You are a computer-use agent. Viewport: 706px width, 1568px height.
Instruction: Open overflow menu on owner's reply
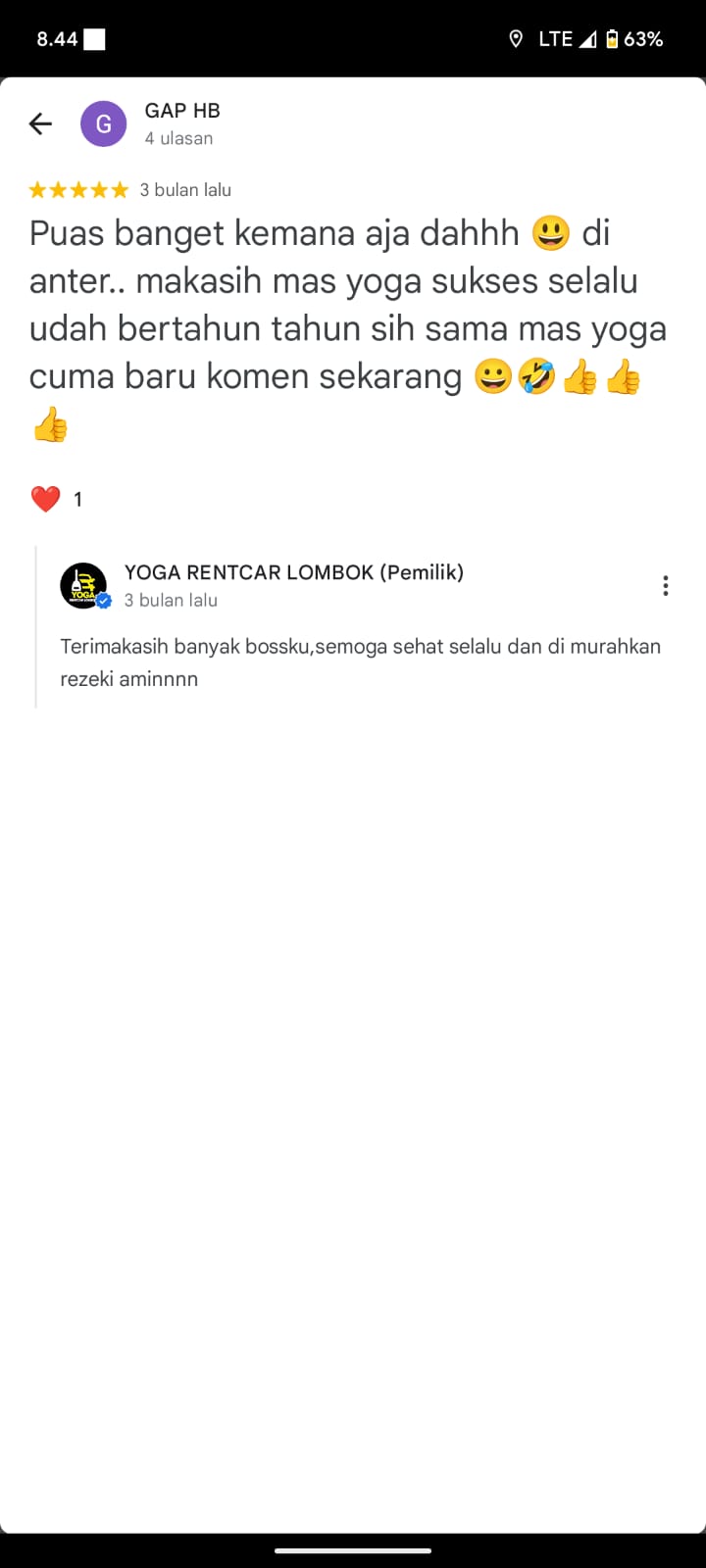tap(665, 586)
